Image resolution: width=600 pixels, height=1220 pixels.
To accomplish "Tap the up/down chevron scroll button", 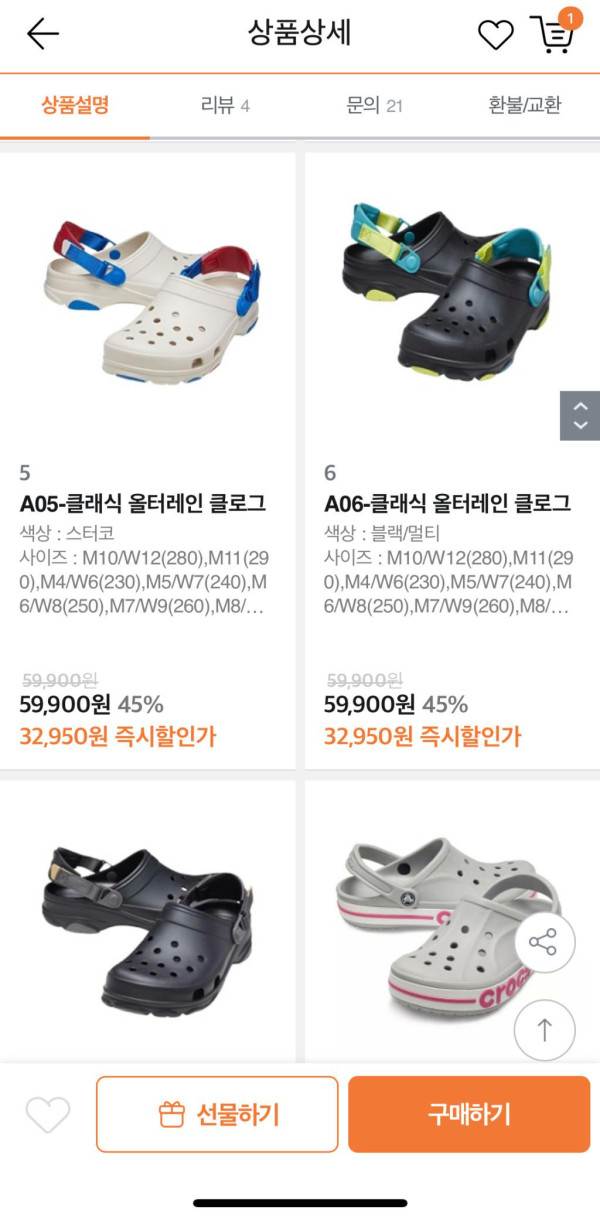I will [580, 416].
